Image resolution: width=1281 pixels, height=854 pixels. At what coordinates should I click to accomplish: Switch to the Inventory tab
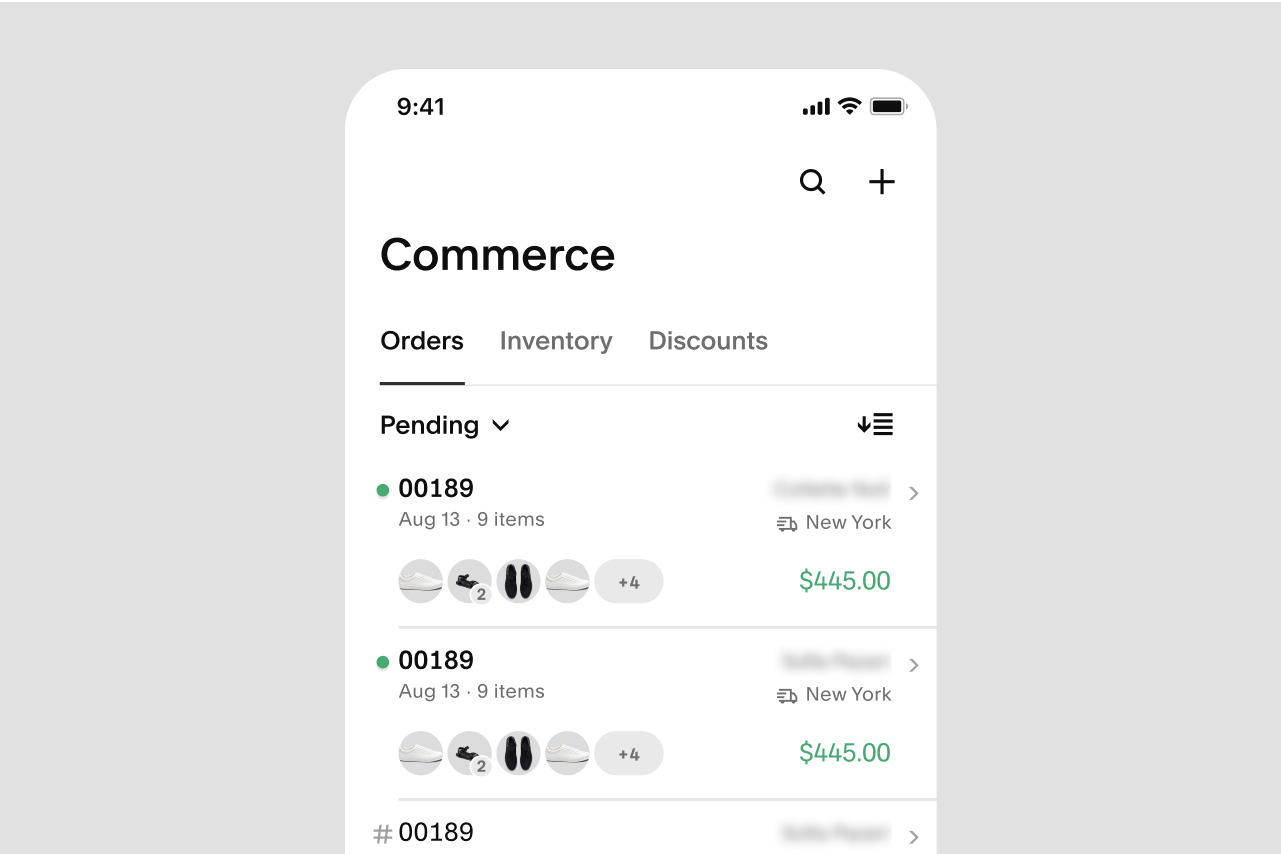pyautogui.click(x=556, y=341)
